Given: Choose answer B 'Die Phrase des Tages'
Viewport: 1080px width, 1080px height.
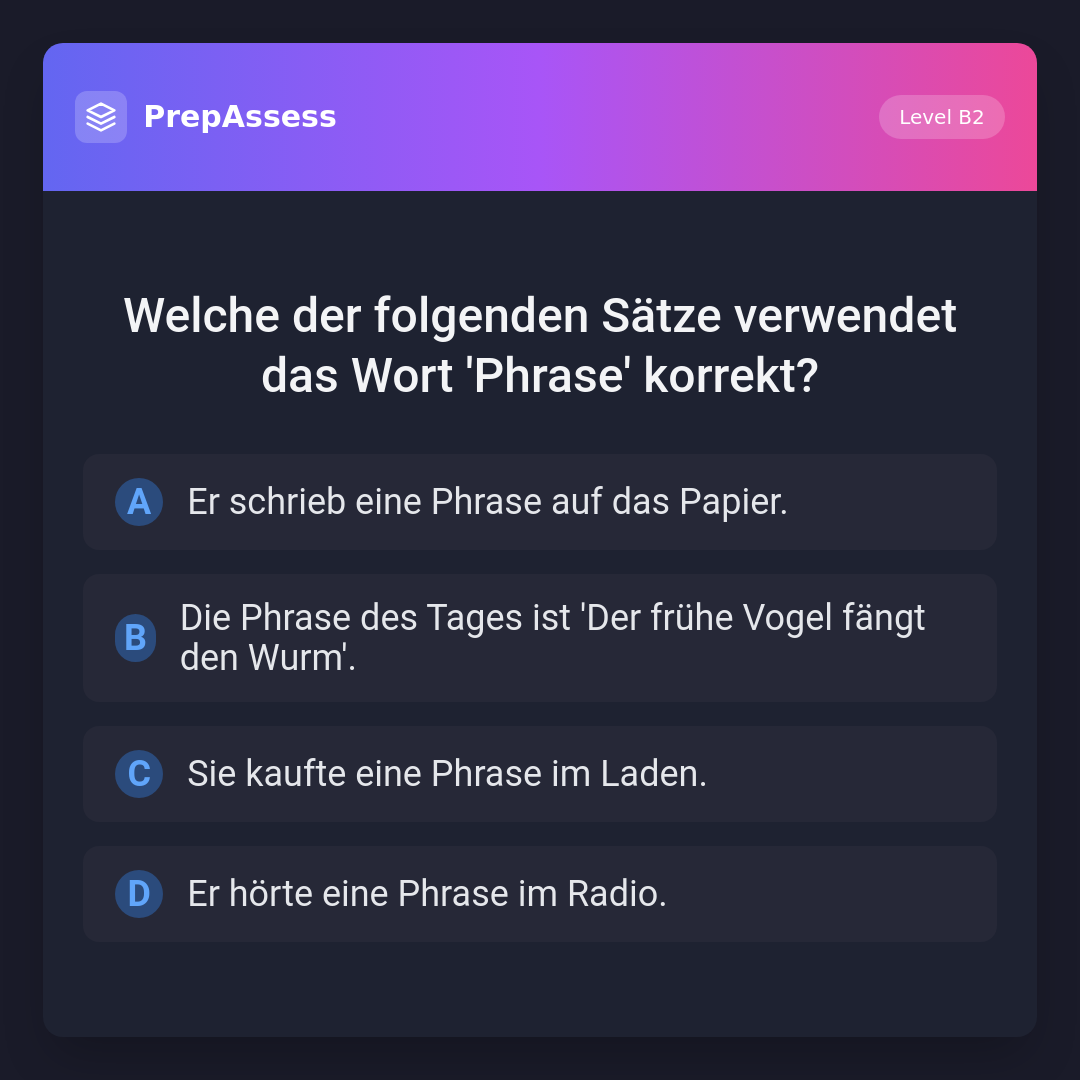Looking at the screenshot, I should coord(540,638).
